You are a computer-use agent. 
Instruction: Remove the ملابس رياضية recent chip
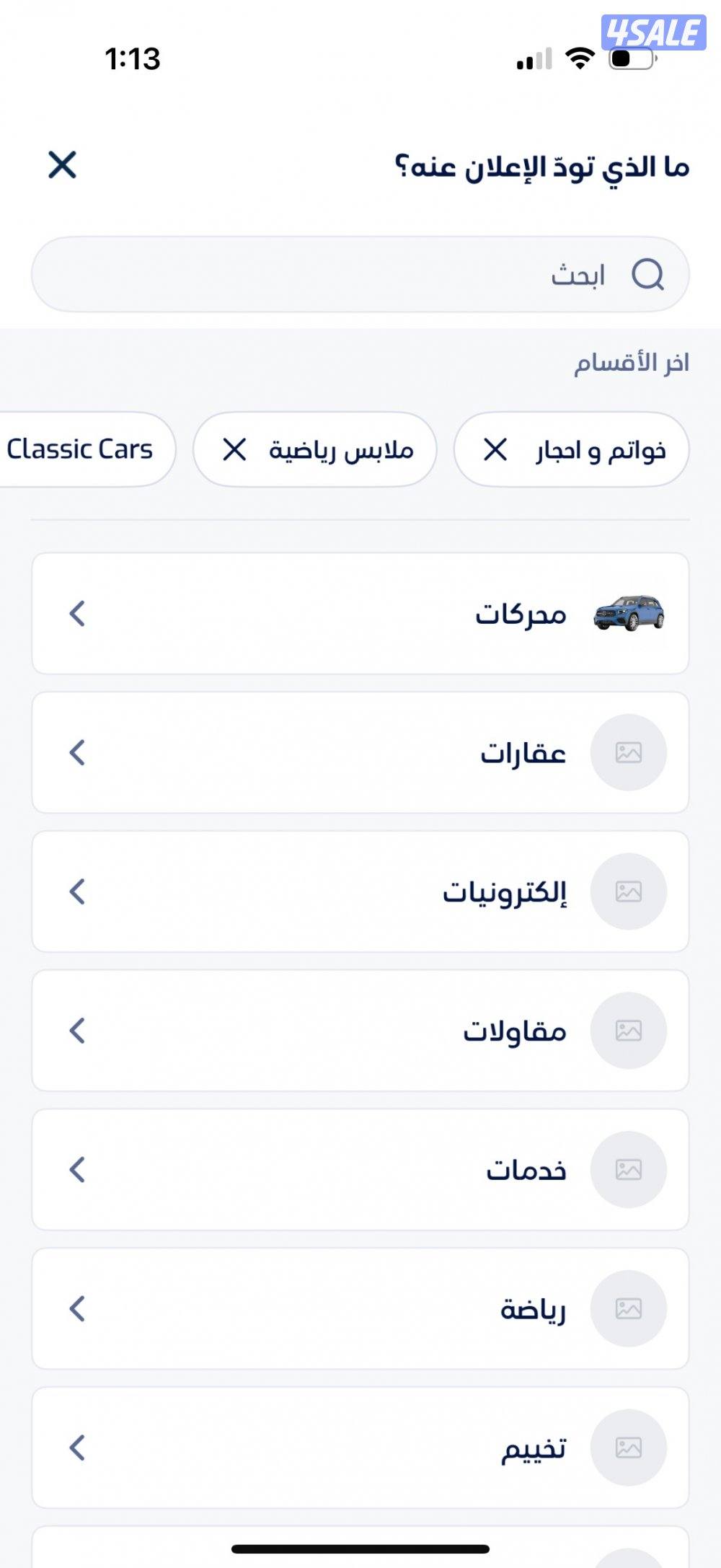click(x=234, y=450)
